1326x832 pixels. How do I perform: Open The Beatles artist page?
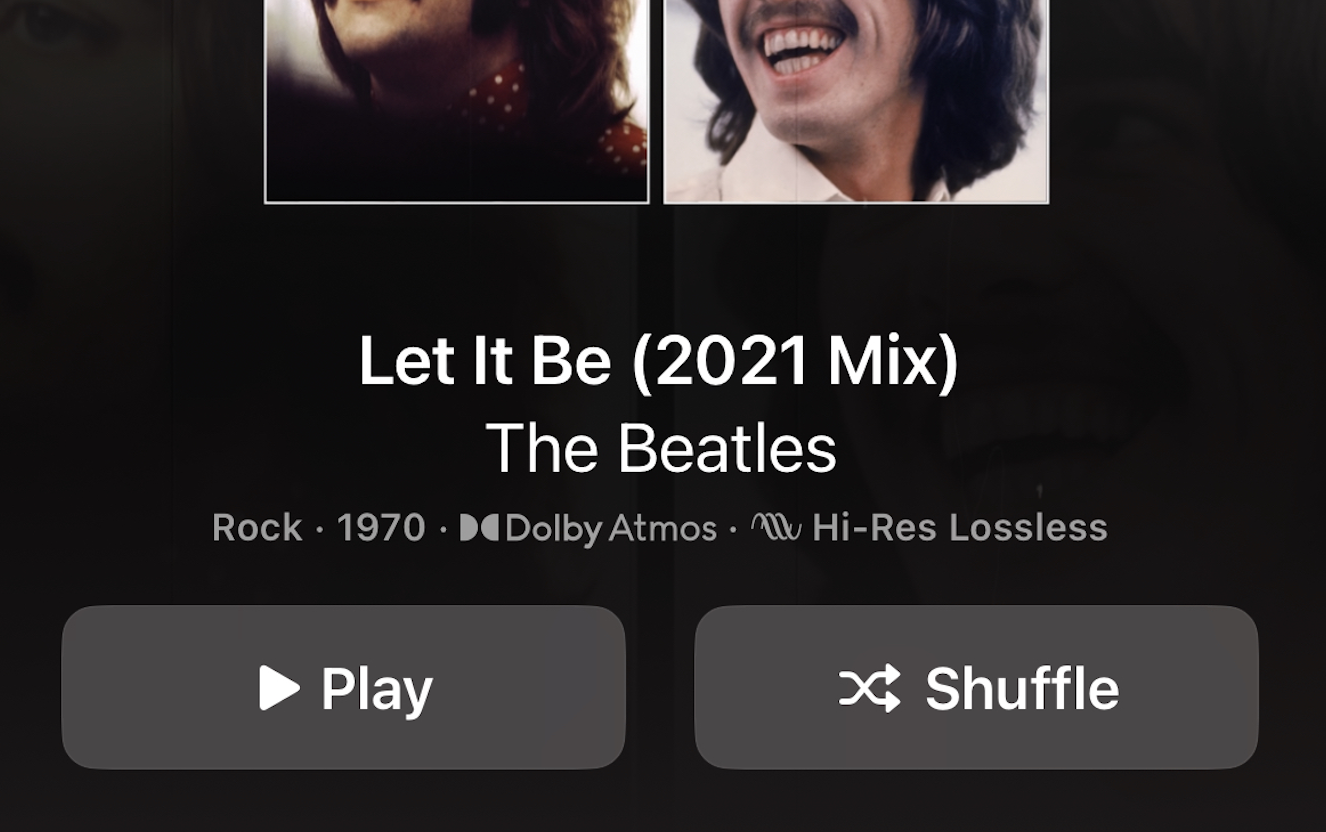661,448
